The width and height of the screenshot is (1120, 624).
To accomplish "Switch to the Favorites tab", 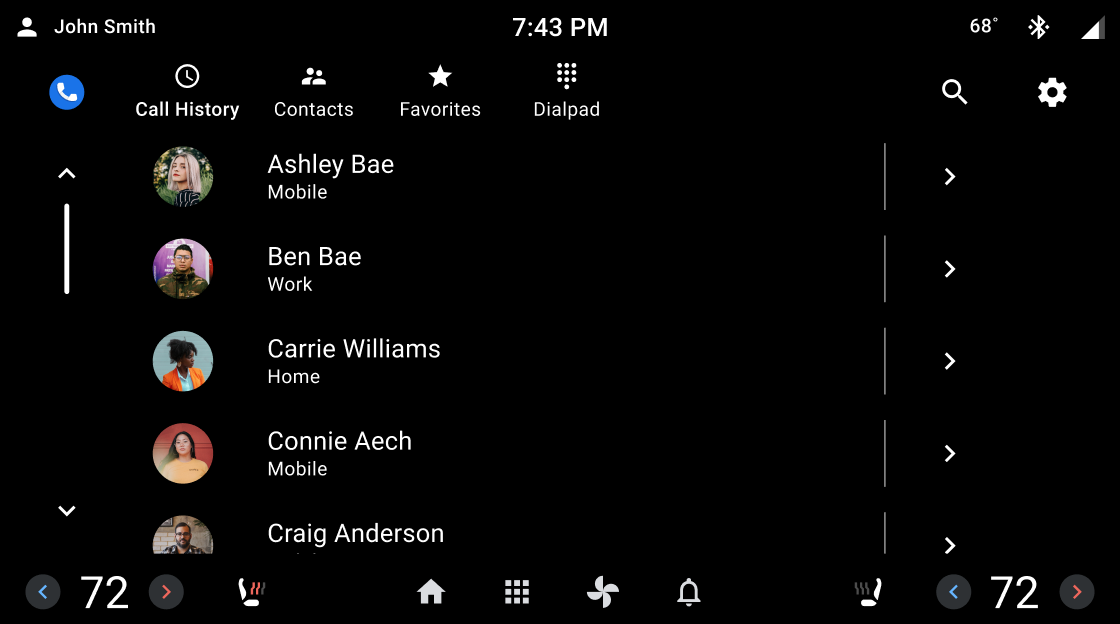I will pyautogui.click(x=440, y=92).
